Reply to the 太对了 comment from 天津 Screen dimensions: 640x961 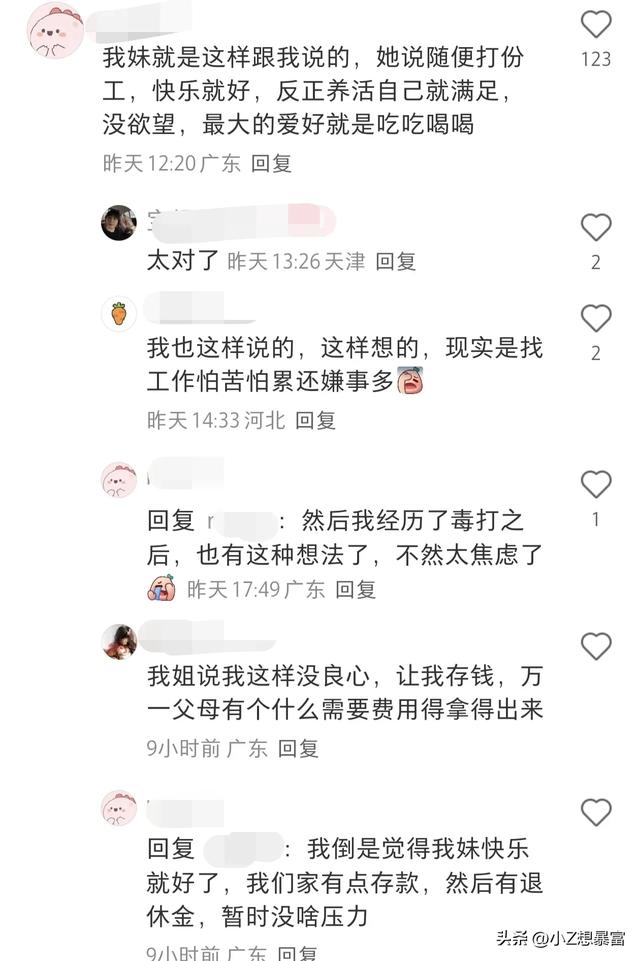click(x=395, y=261)
